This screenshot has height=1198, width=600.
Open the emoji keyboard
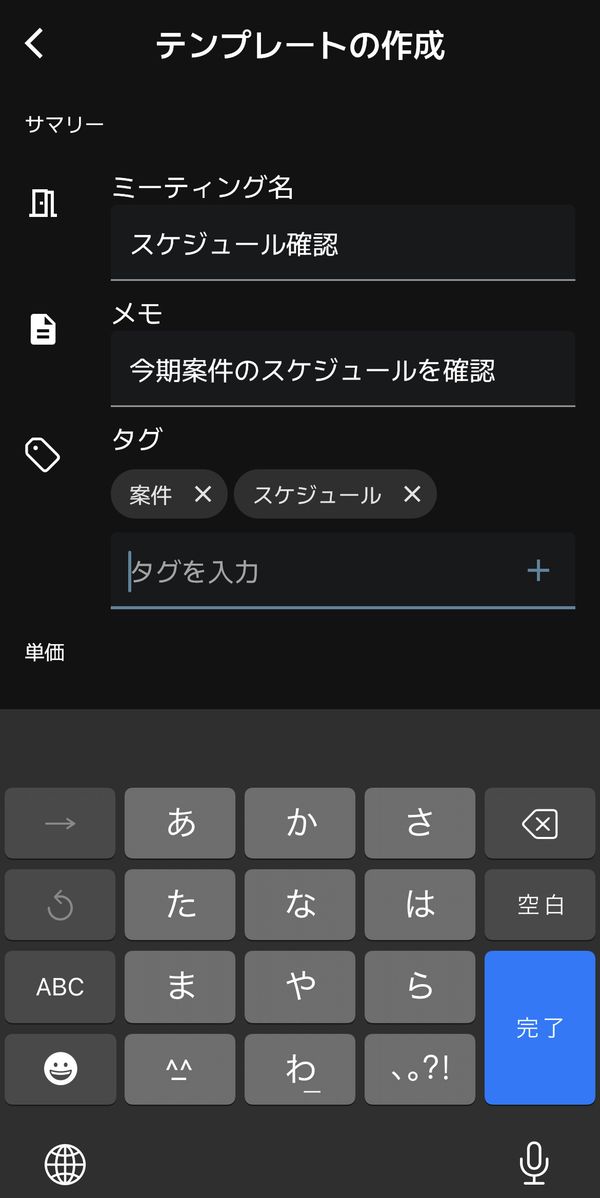pos(60,1069)
